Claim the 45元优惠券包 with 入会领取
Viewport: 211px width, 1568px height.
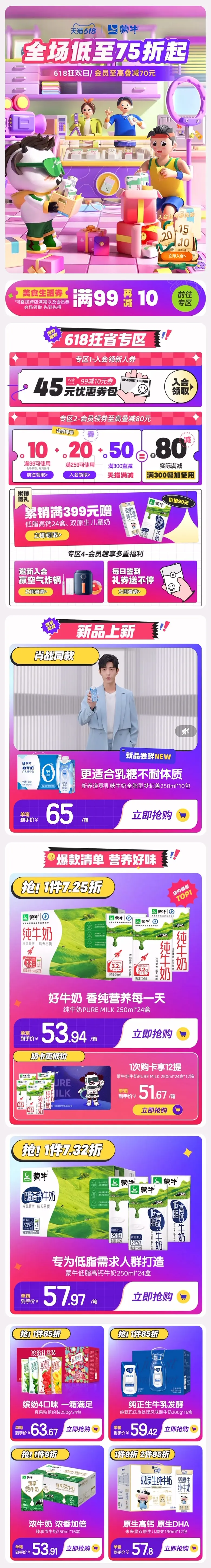pyautogui.click(x=181, y=387)
